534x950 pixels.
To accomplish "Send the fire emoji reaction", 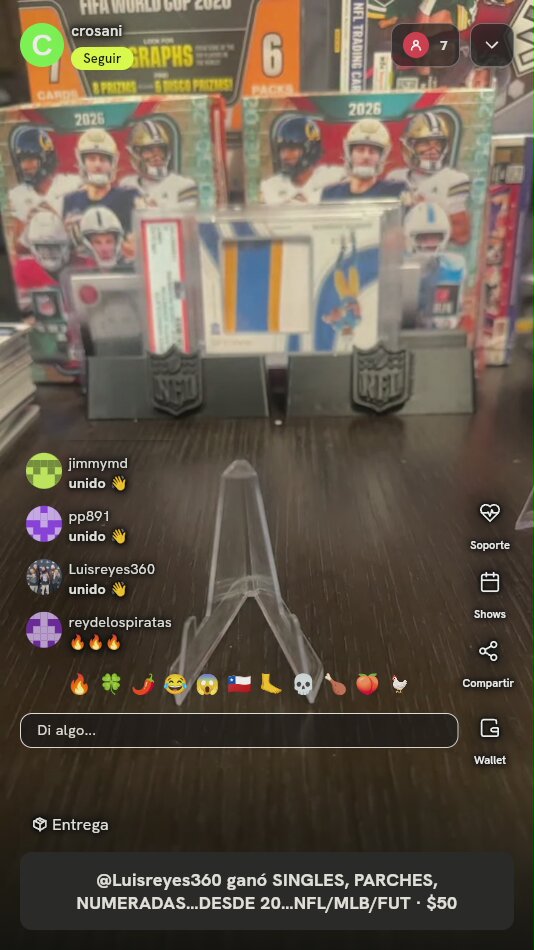I will click(79, 684).
